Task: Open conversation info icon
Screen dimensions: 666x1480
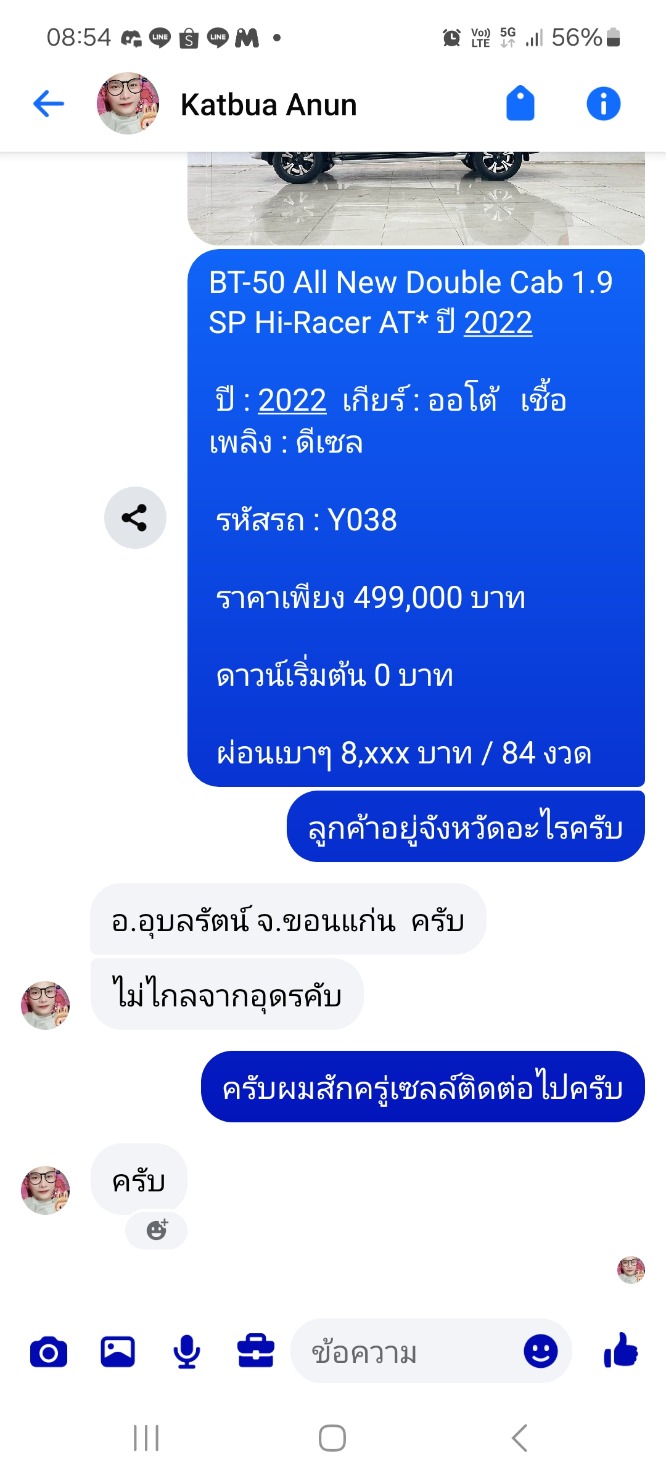Action: (603, 104)
